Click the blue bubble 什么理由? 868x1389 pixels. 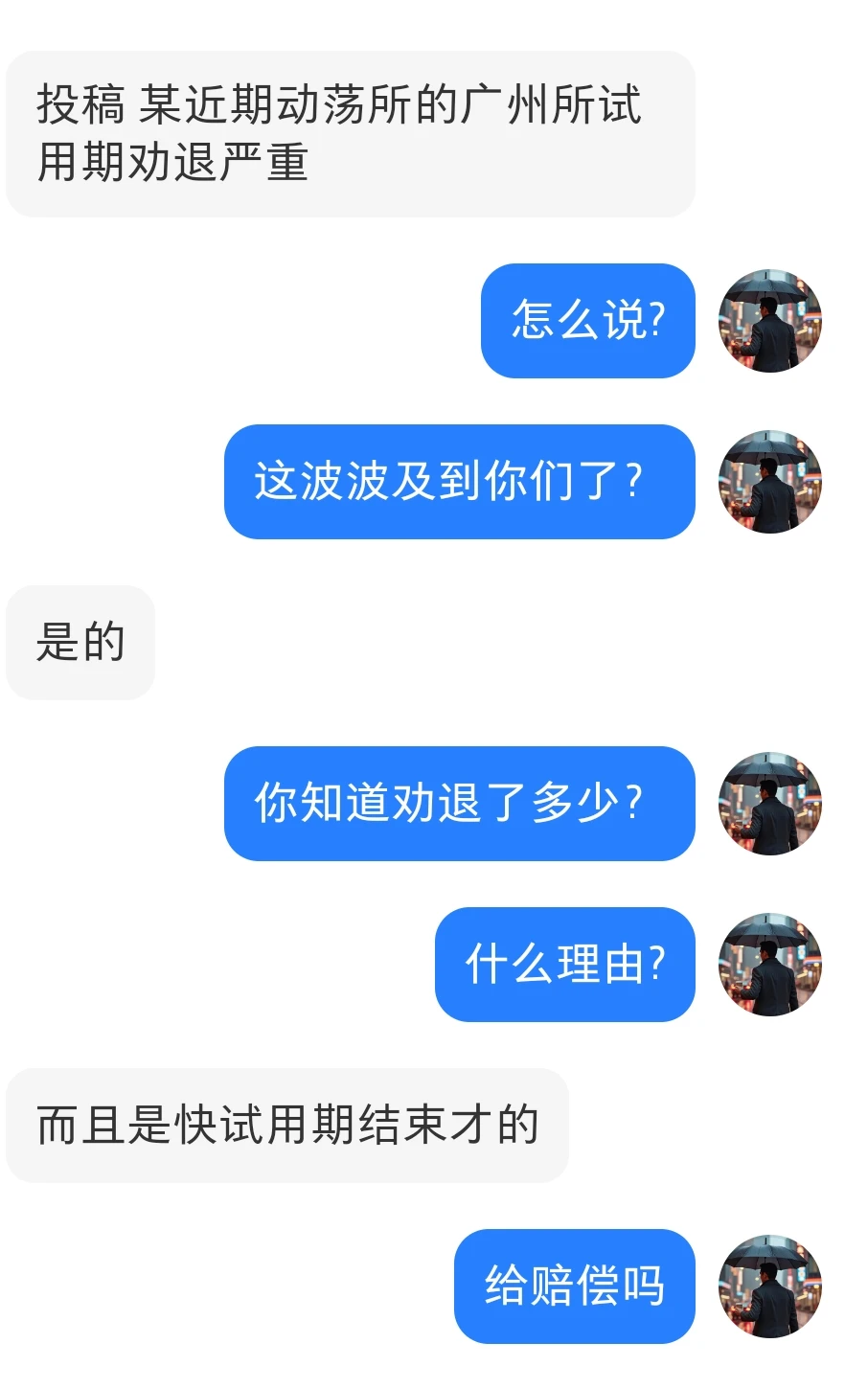coord(564,965)
